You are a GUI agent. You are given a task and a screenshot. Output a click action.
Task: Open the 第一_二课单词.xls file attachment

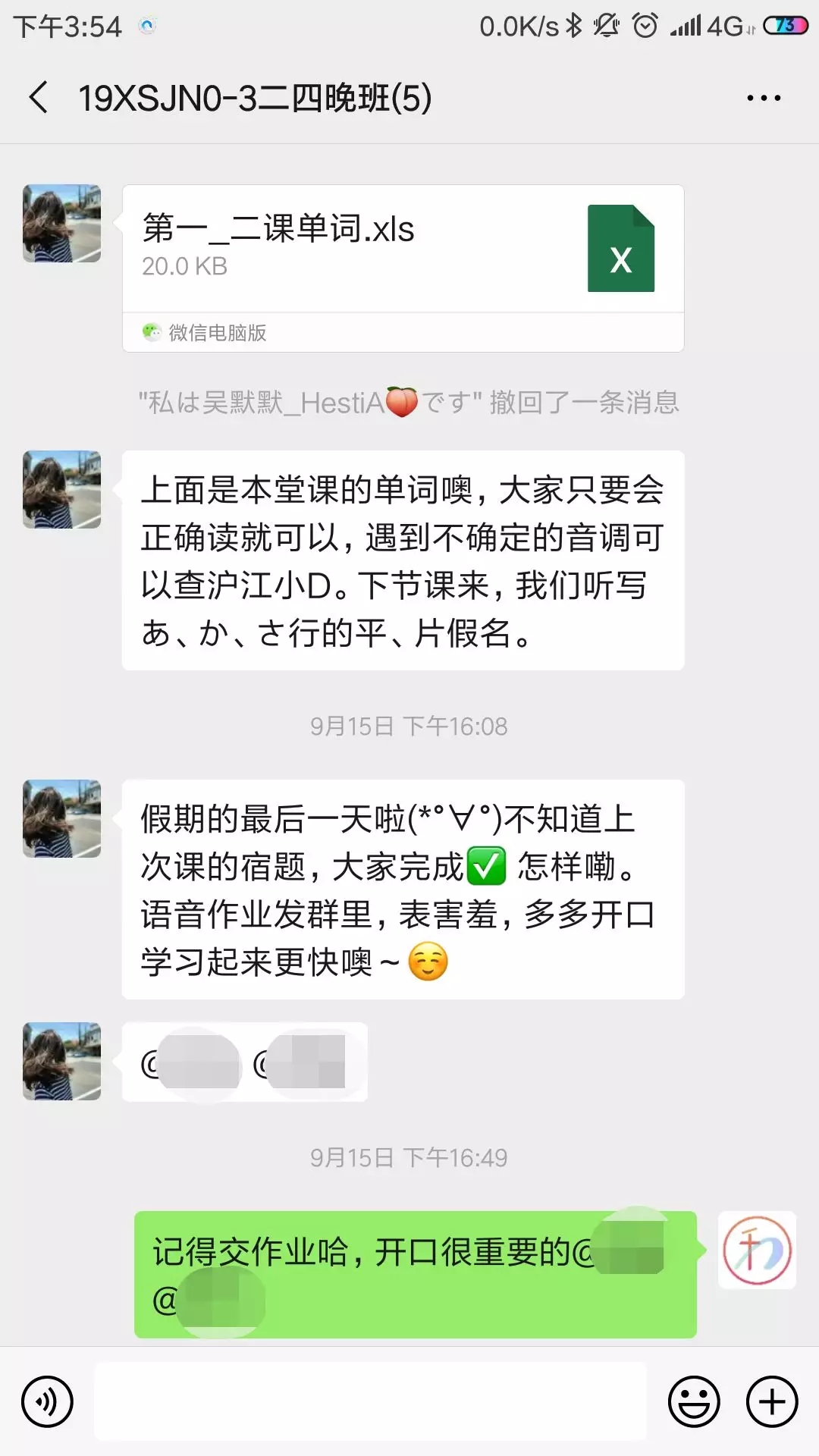tap(403, 250)
